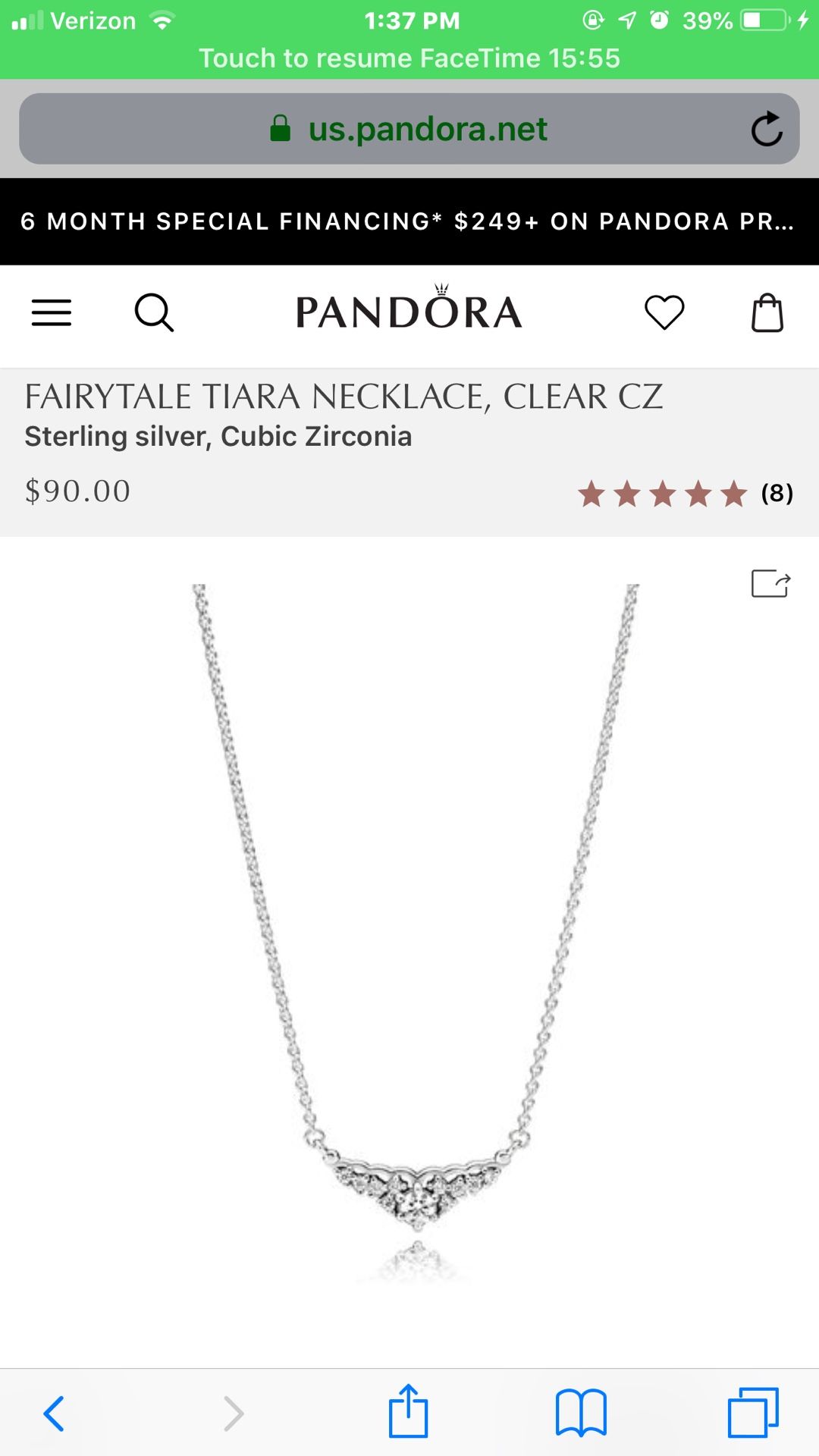Edit the us.pandora.net address bar

coord(409,129)
